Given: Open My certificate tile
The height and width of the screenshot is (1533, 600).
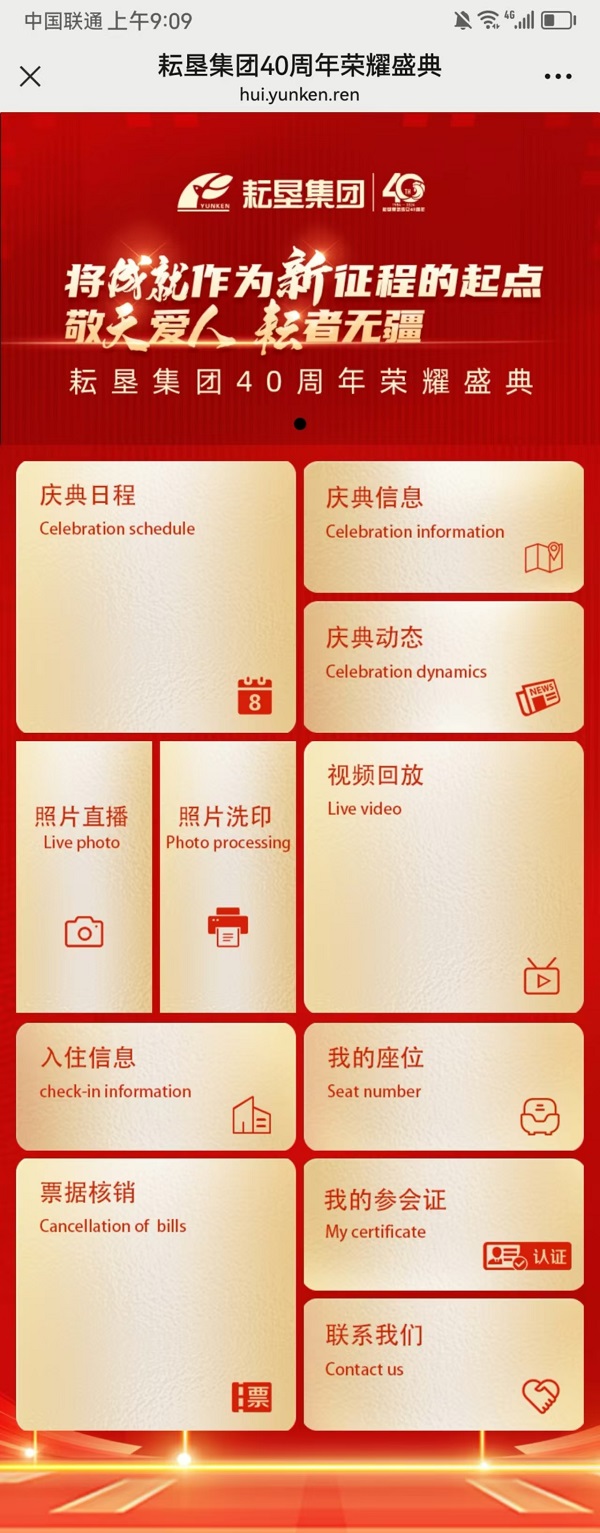Looking at the screenshot, I should (443, 1224).
